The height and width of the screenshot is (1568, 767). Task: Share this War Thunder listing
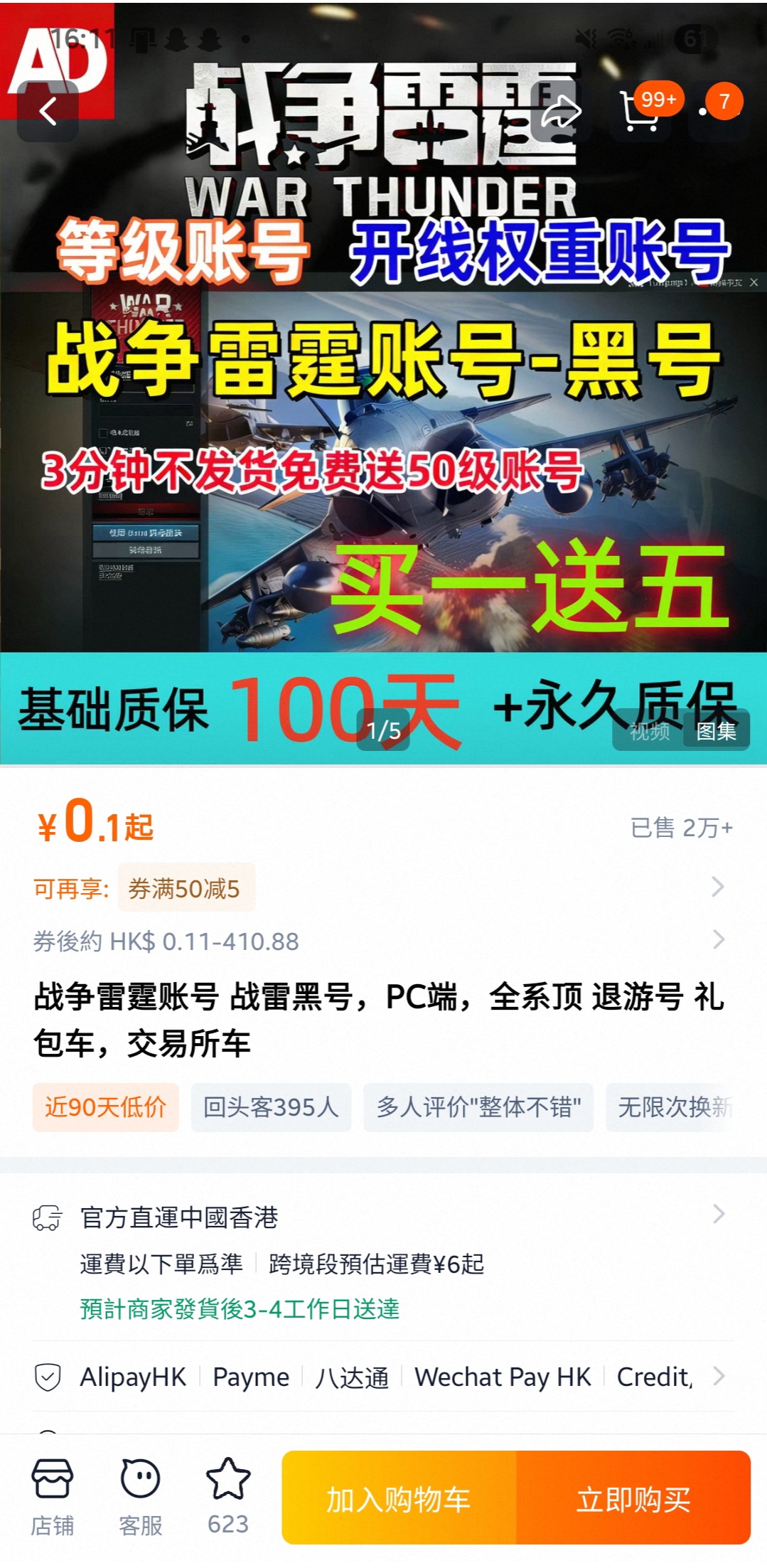(561, 112)
